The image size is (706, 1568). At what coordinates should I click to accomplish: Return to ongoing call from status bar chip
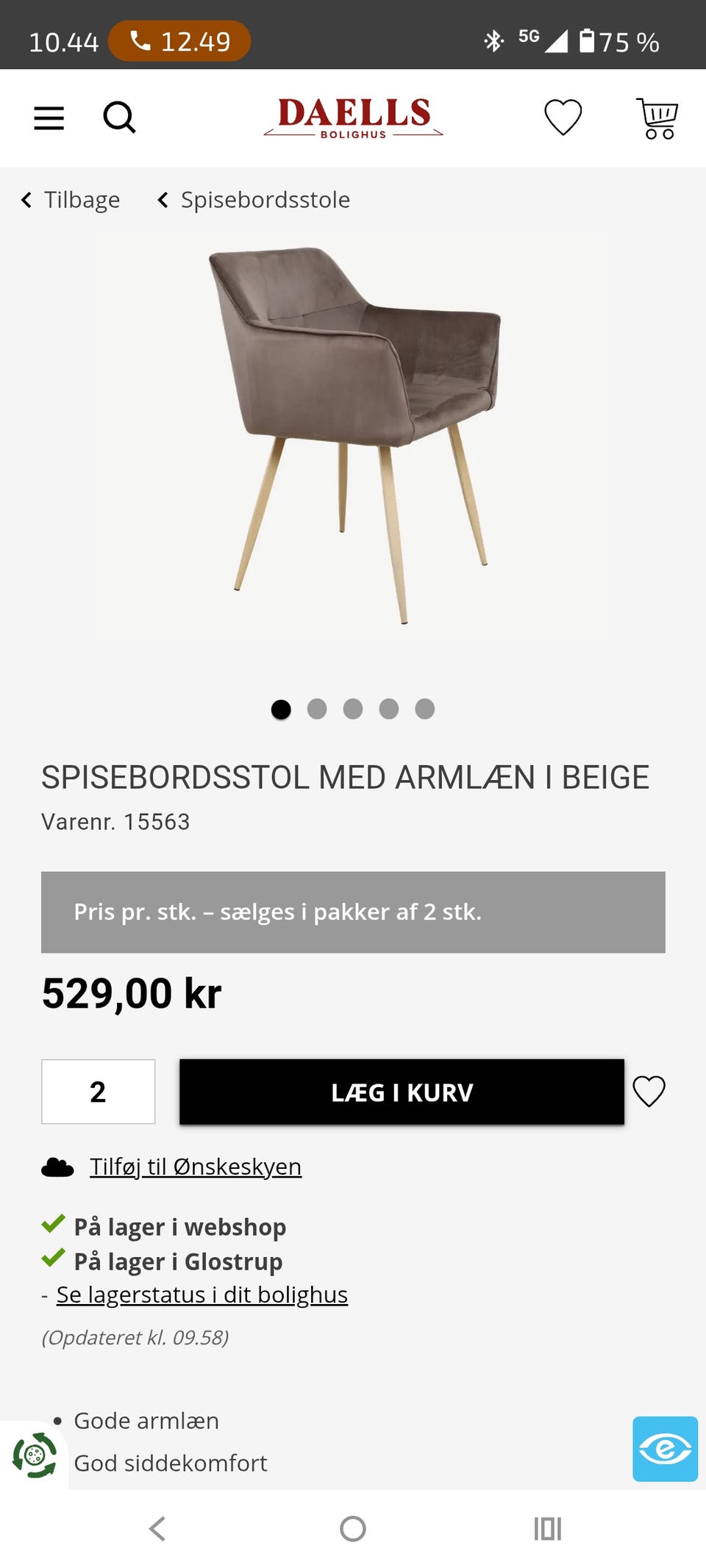pyautogui.click(x=179, y=41)
